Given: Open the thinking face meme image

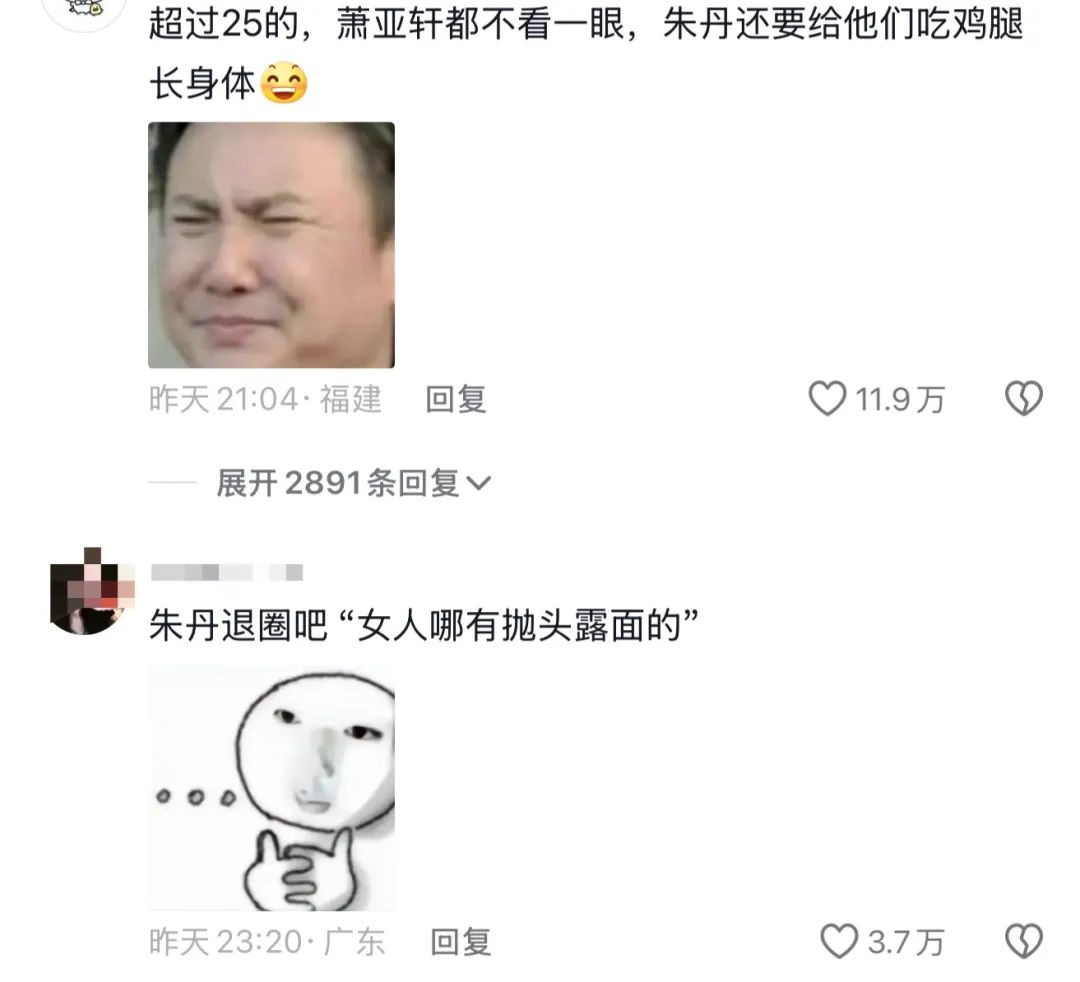Looking at the screenshot, I should coord(271,788).
